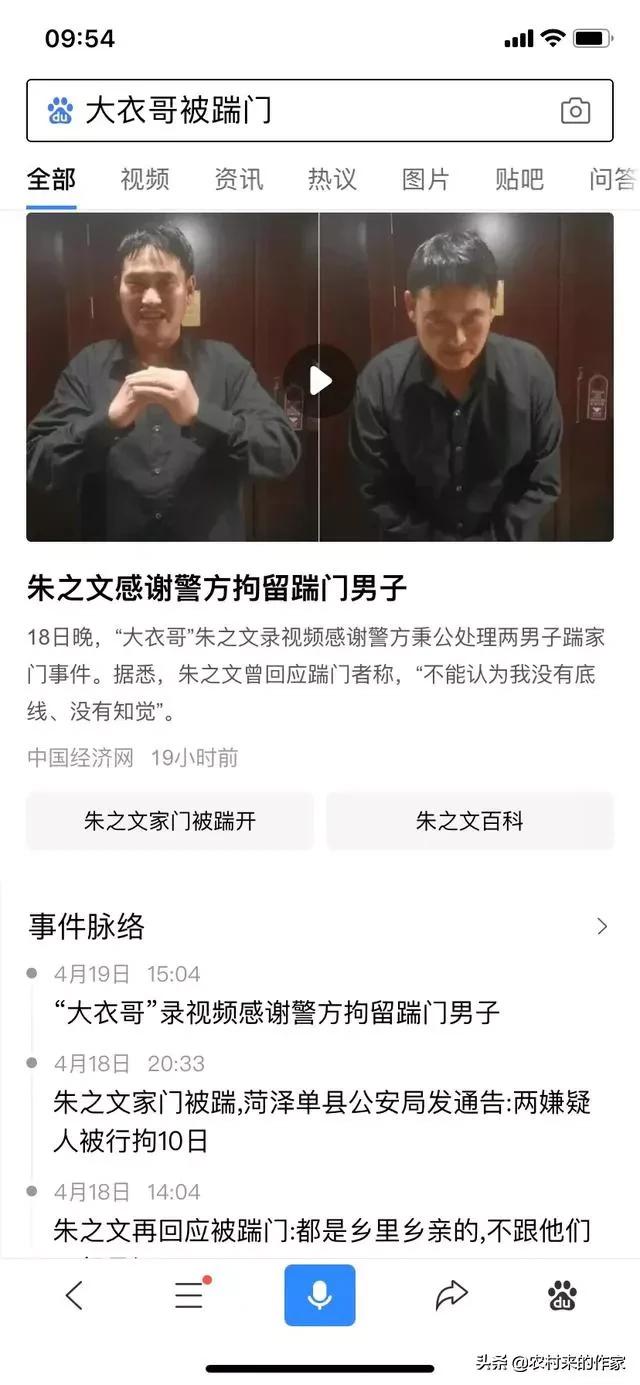This screenshot has width=640, height=1385.
Task: Open 4月18日 20:33 event about 菏泽单县公安局通告
Action: (320, 1120)
